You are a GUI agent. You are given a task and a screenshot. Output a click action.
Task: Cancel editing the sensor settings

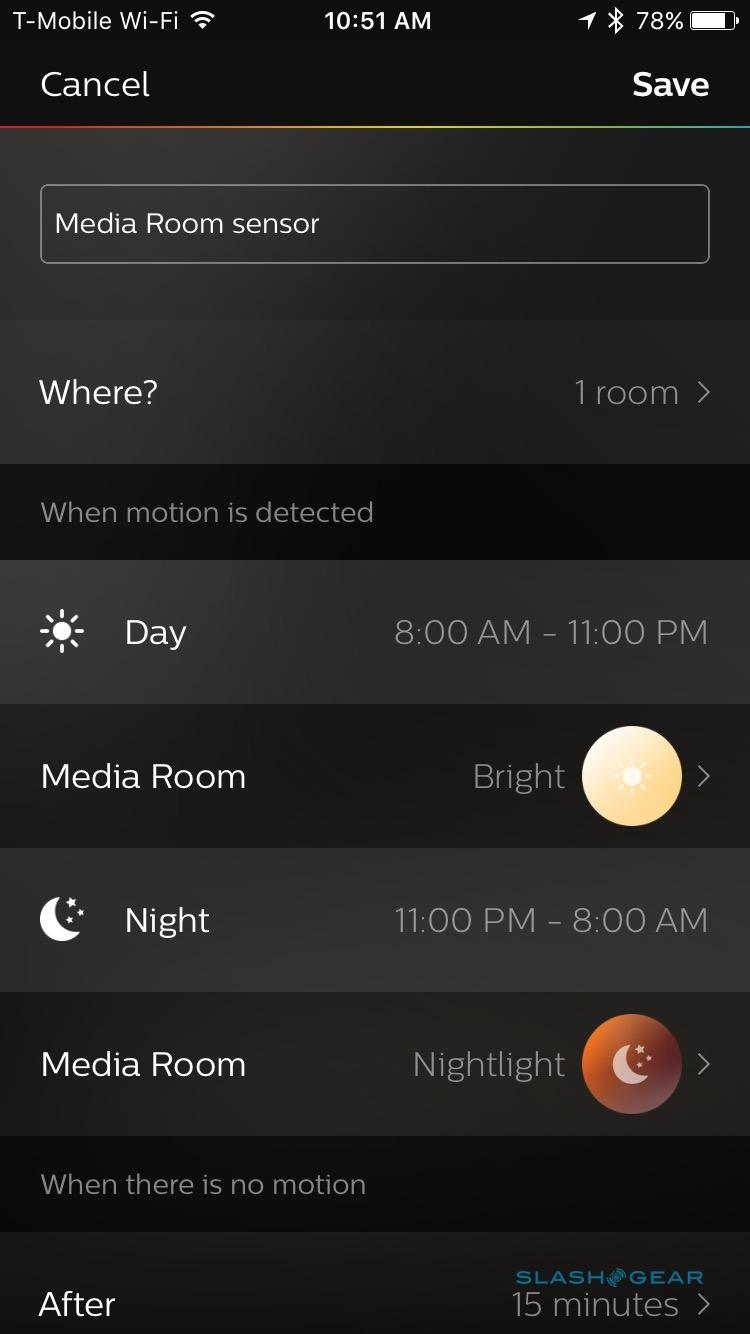point(95,85)
